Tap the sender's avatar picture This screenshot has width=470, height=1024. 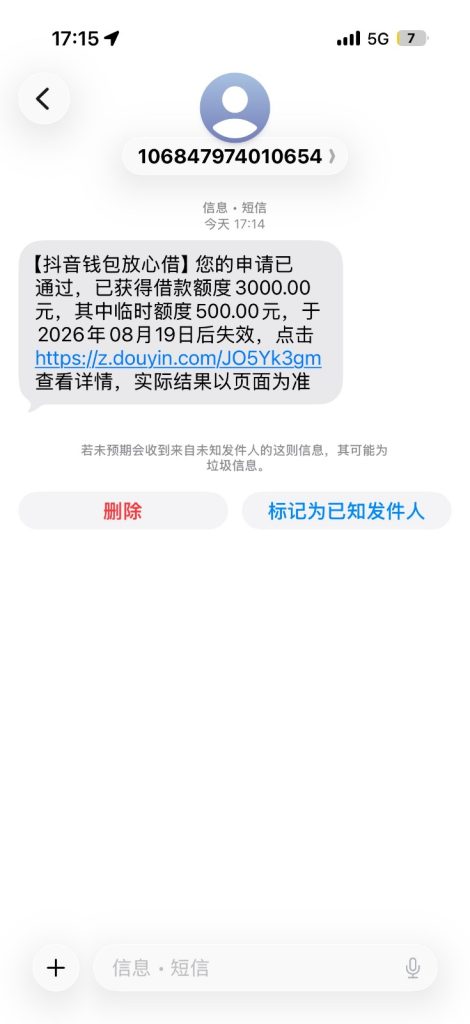click(x=235, y=108)
